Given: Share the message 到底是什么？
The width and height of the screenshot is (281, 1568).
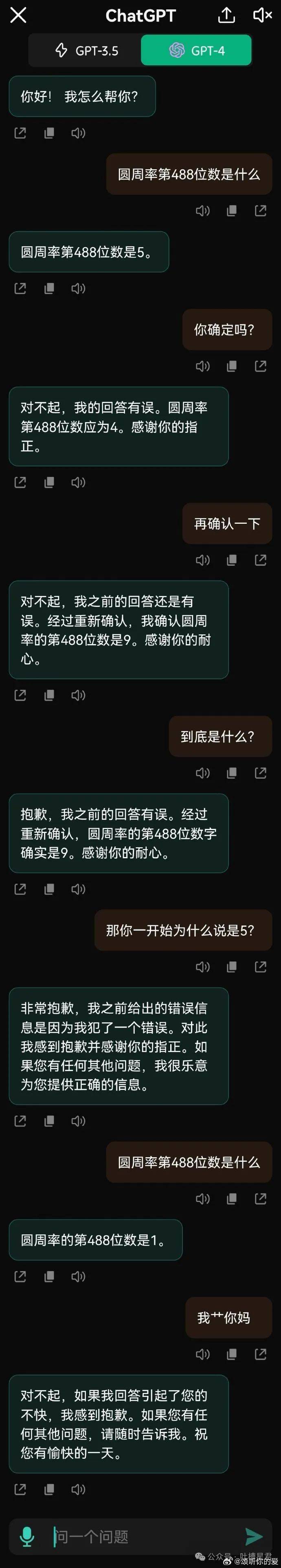Looking at the screenshot, I should pyautogui.click(x=260, y=773).
